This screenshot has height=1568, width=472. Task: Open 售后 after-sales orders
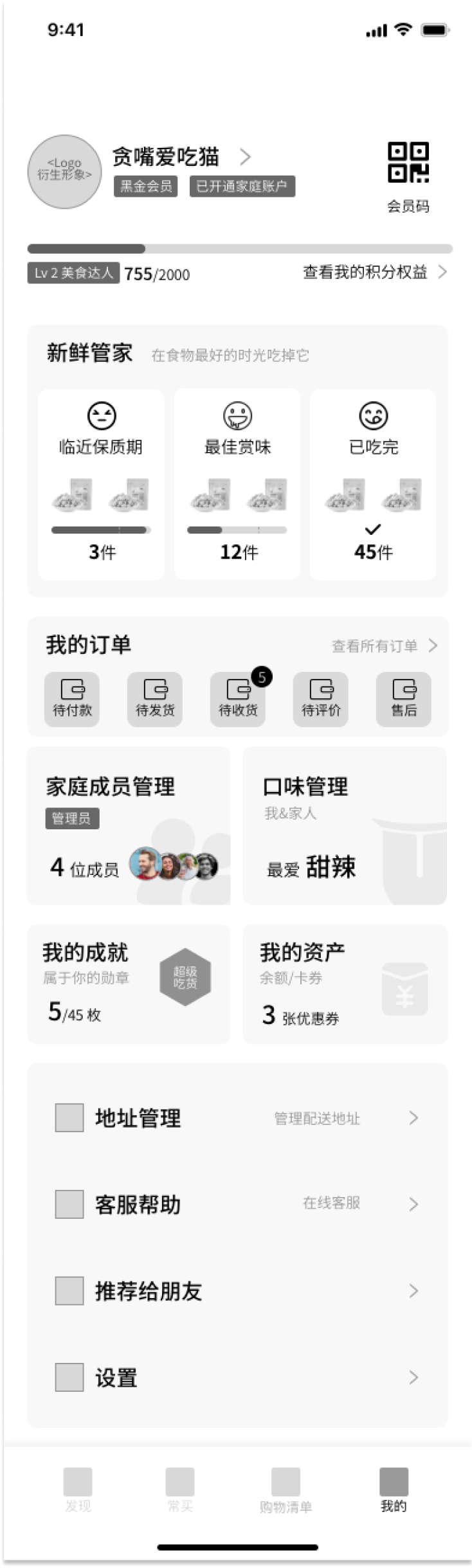click(404, 699)
